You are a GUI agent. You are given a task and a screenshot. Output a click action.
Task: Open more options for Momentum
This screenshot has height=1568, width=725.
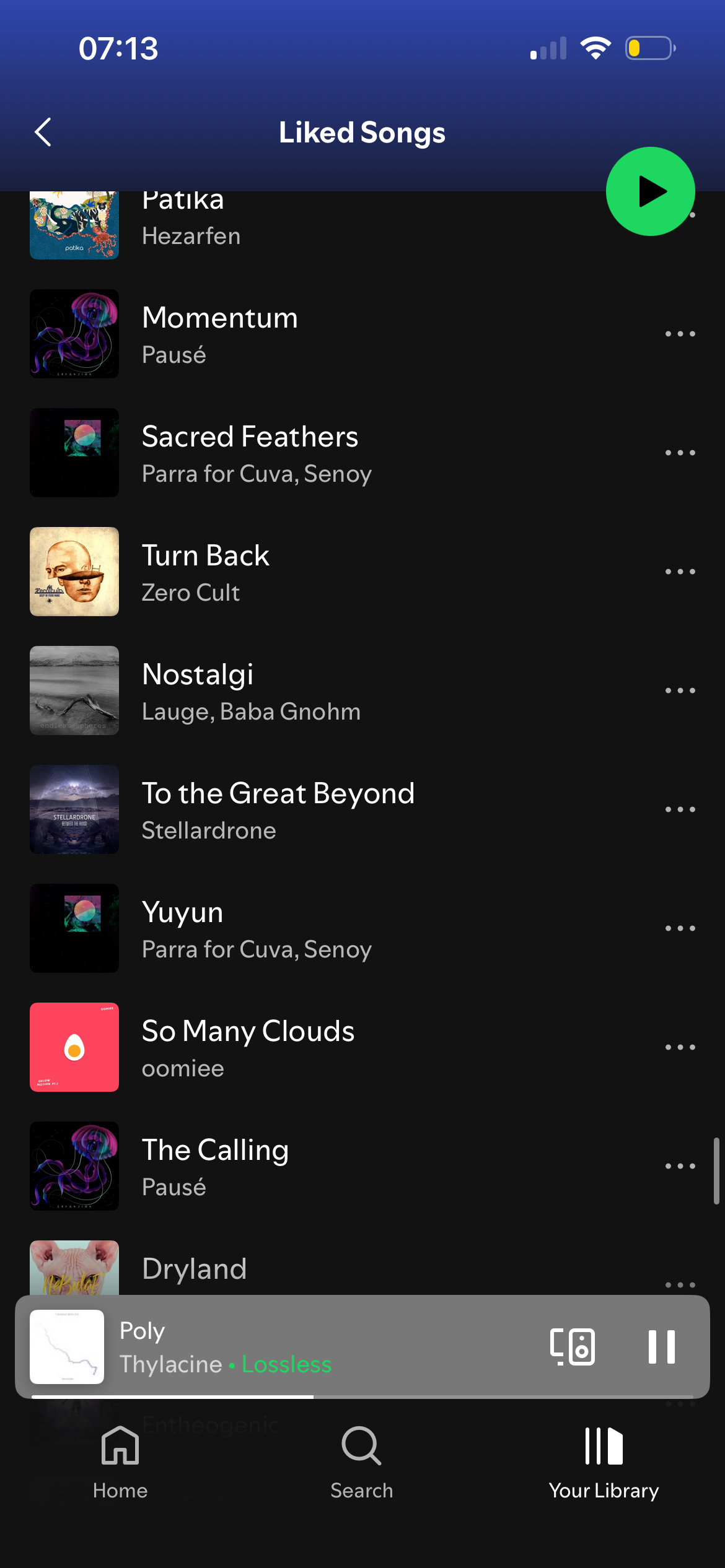pyautogui.click(x=680, y=334)
